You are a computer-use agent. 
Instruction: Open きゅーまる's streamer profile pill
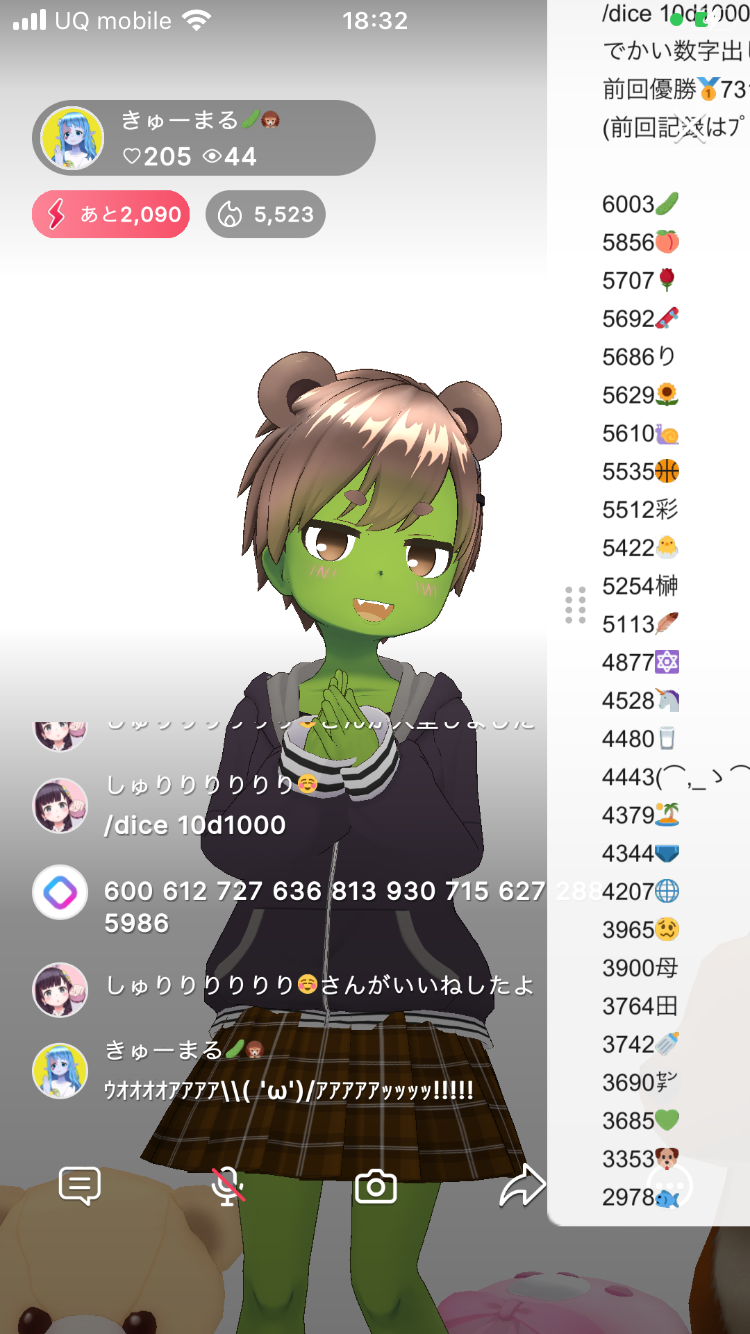tap(204, 138)
